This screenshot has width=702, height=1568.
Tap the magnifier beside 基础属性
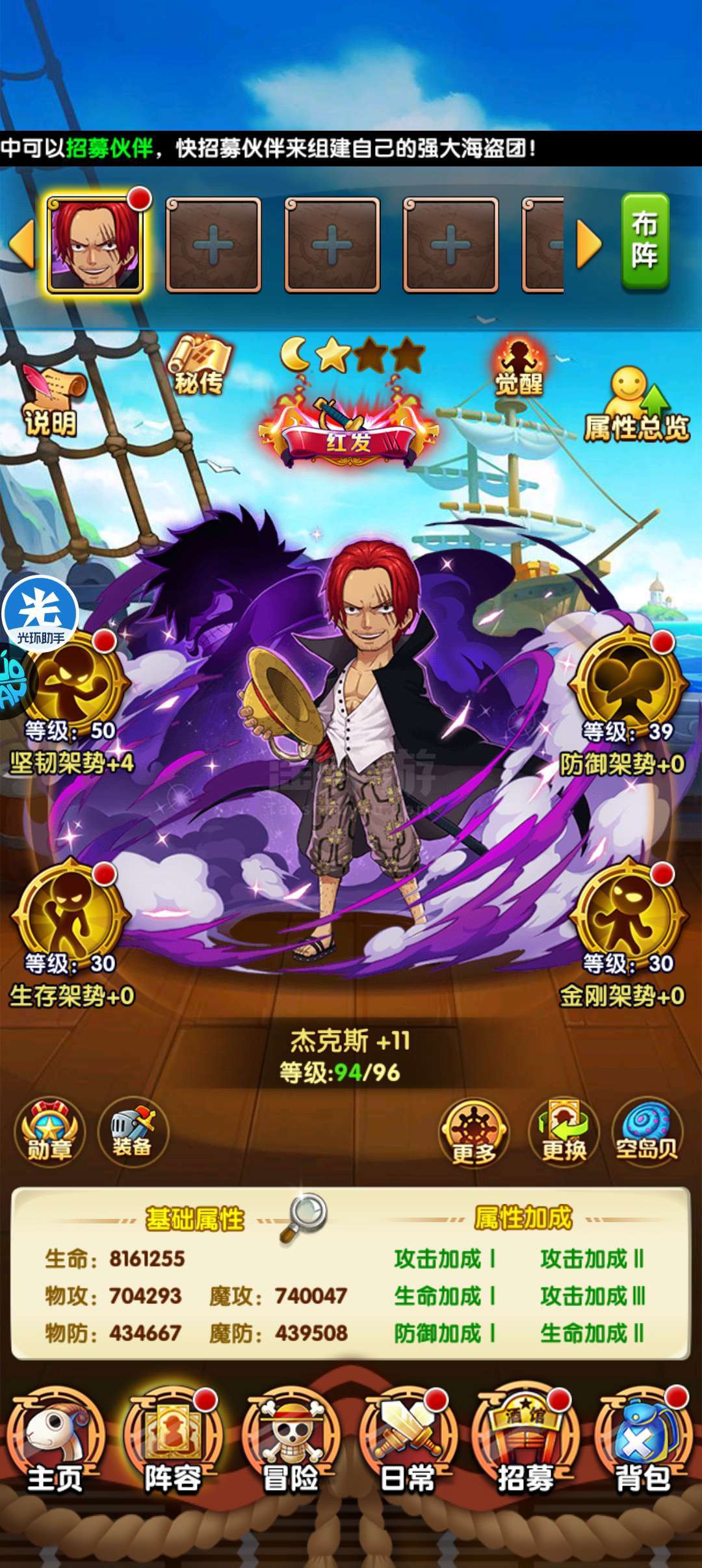click(304, 1218)
